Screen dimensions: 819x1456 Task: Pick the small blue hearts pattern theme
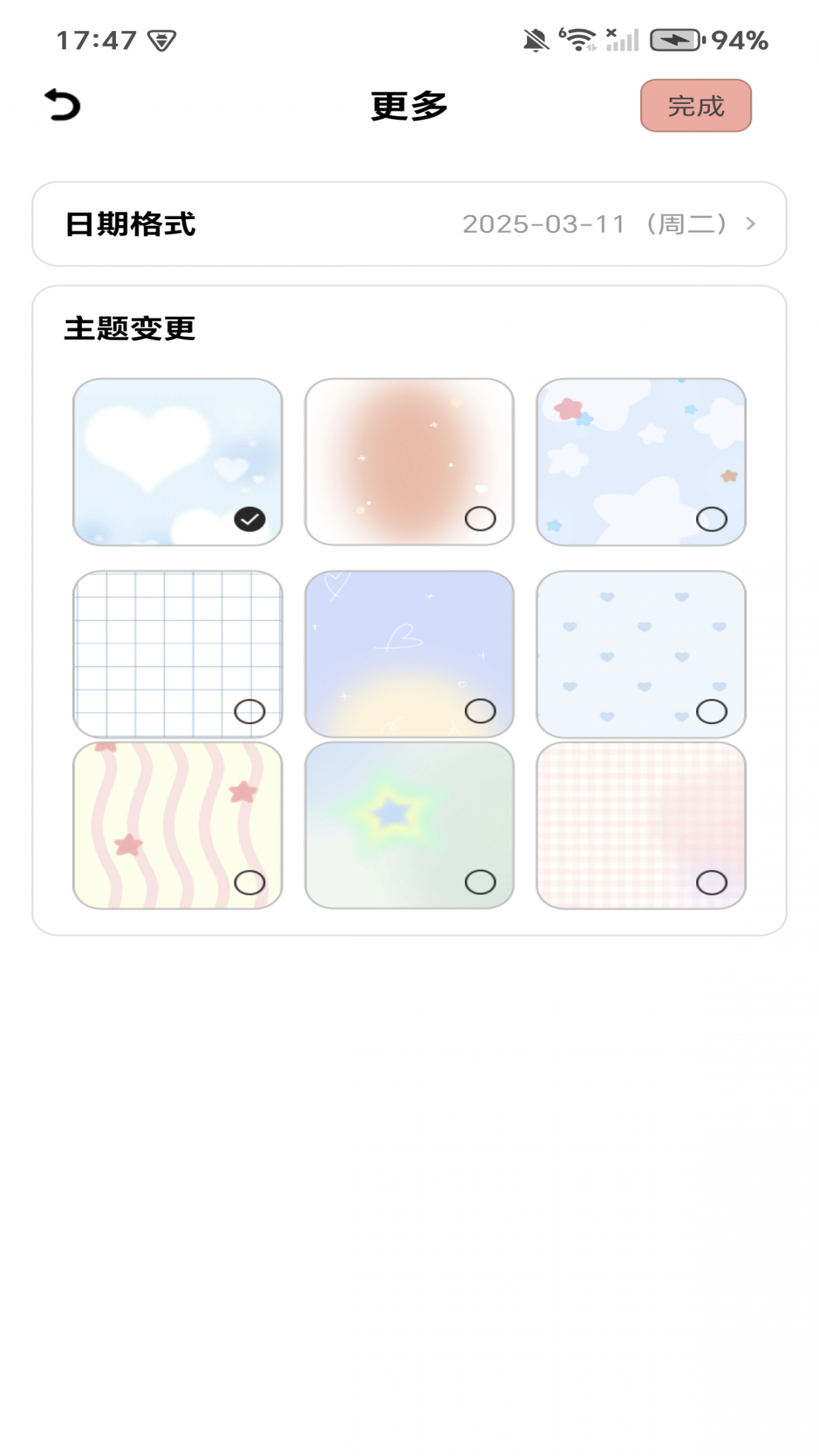click(x=641, y=654)
